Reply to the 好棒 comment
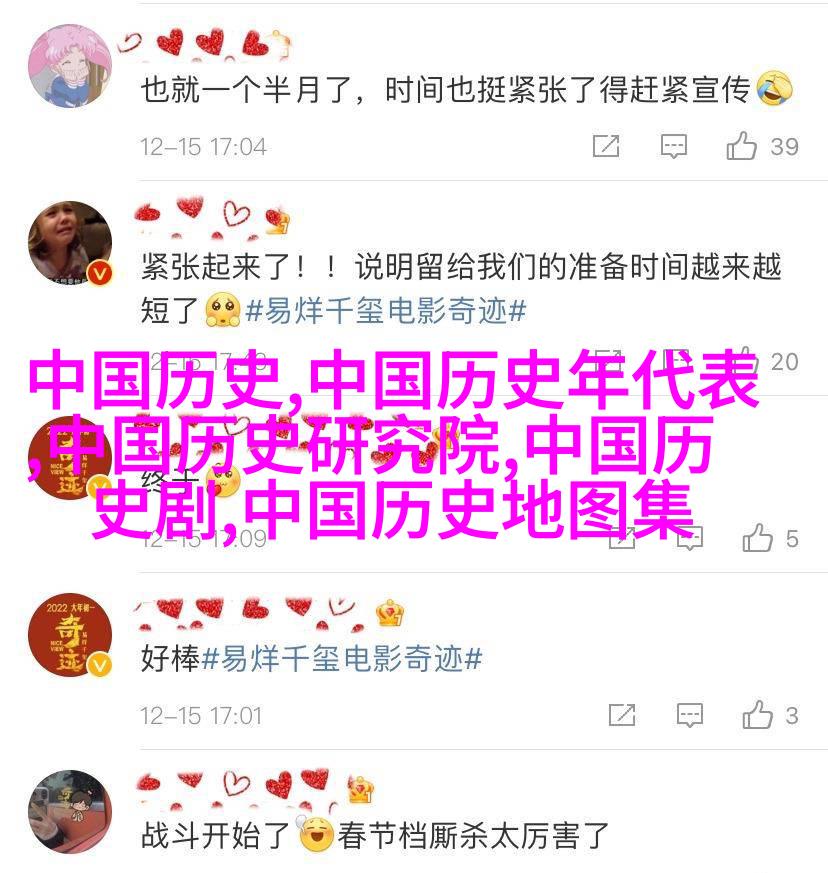The width and height of the screenshot is (828, 873). pos(689,715)
